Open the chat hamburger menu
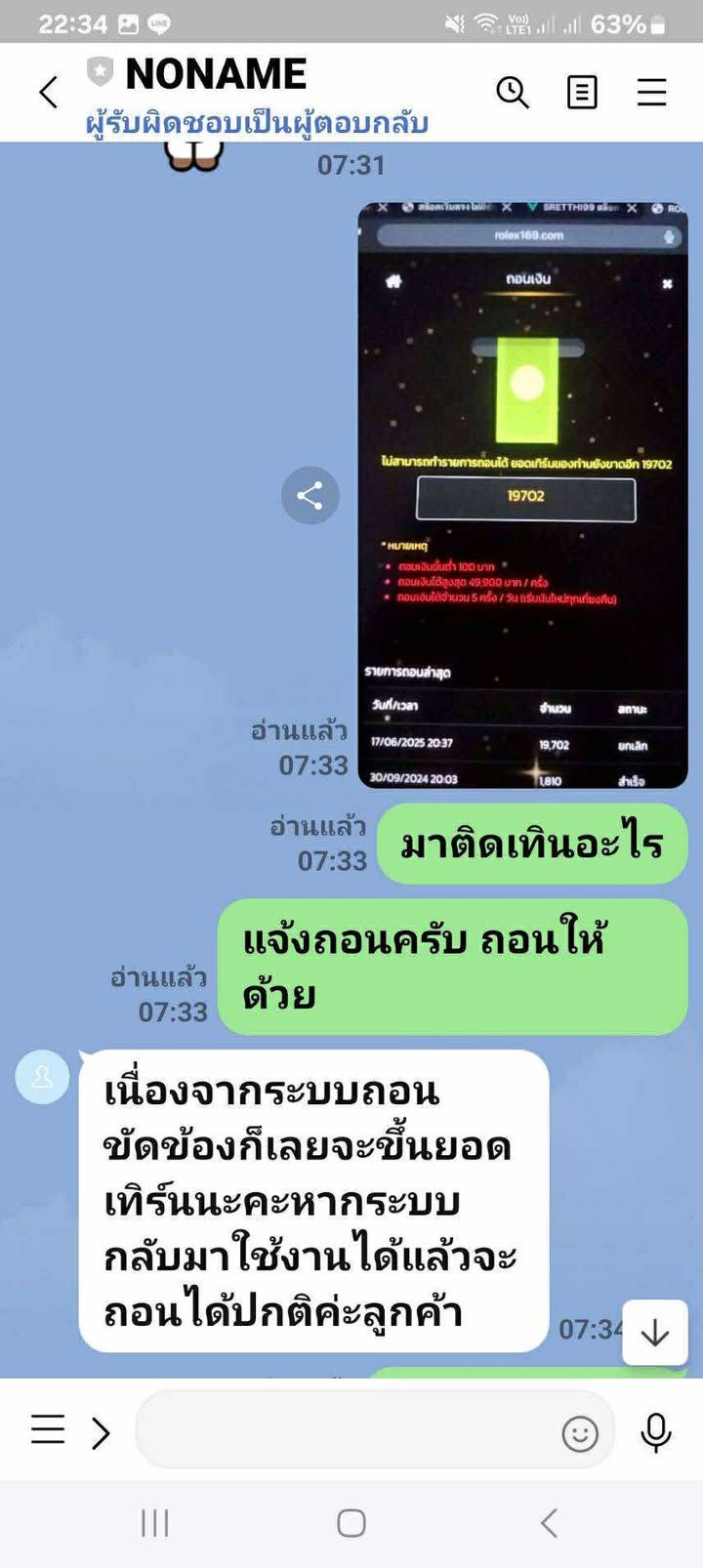703x1568 pixels. [651, 93]
